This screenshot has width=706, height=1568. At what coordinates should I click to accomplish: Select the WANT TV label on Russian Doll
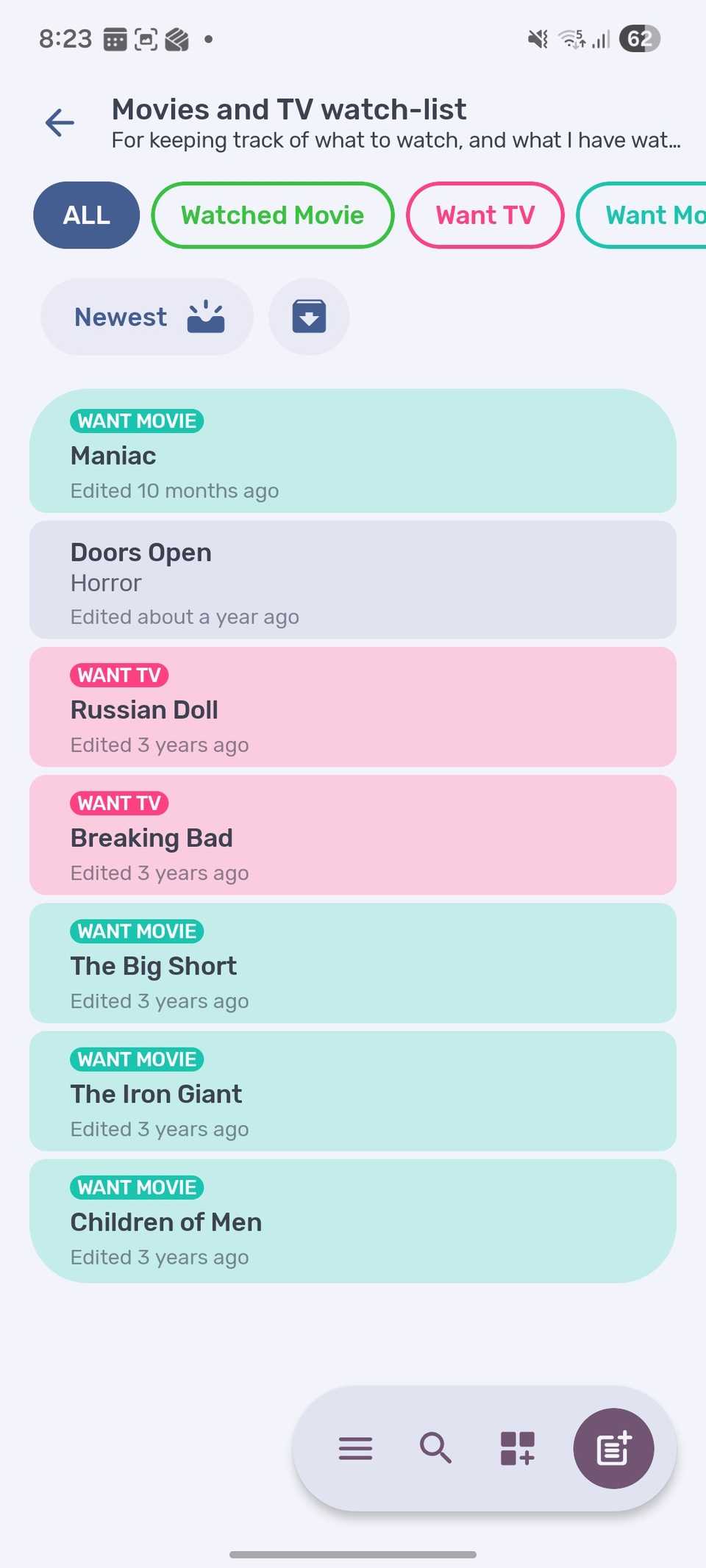tap(119, 675)
